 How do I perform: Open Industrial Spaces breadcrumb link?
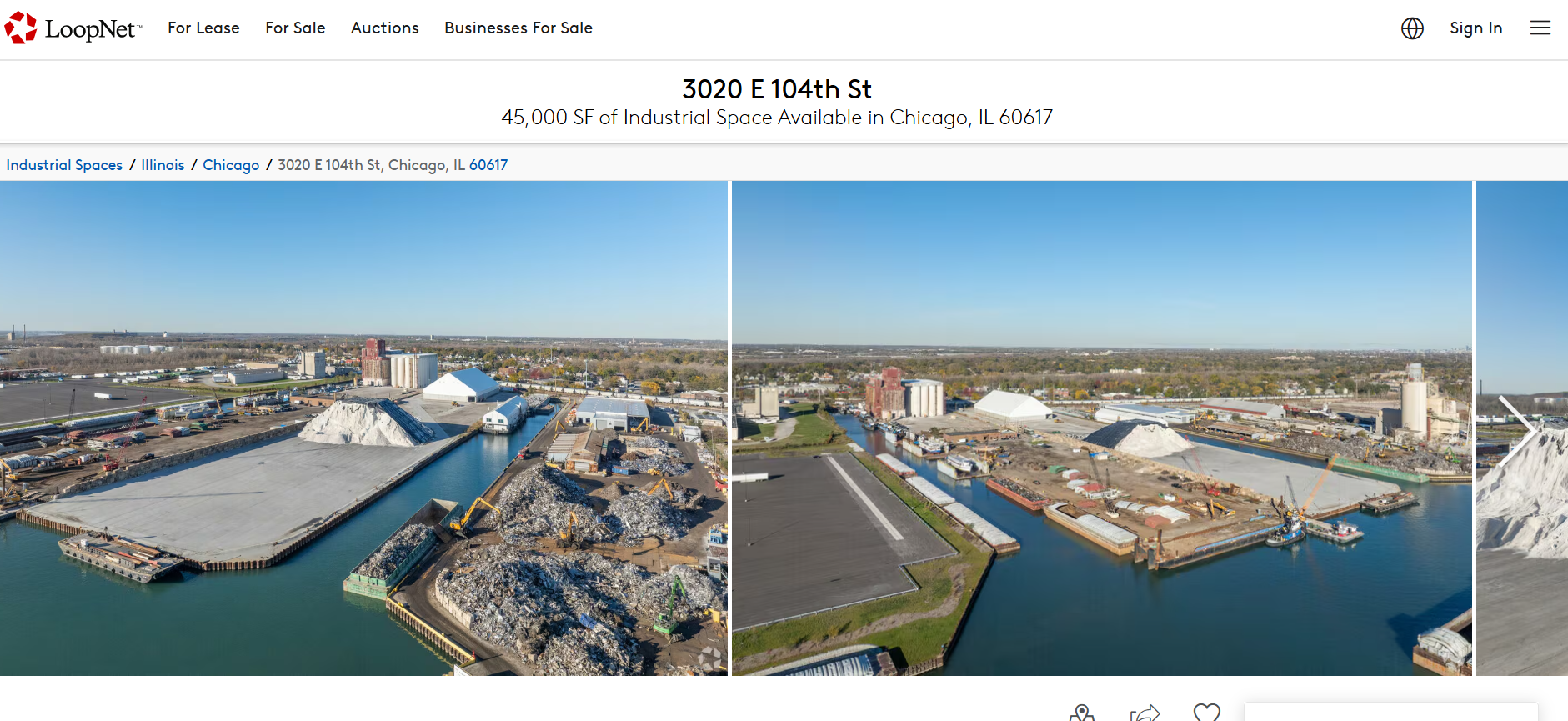click(64, 165)
